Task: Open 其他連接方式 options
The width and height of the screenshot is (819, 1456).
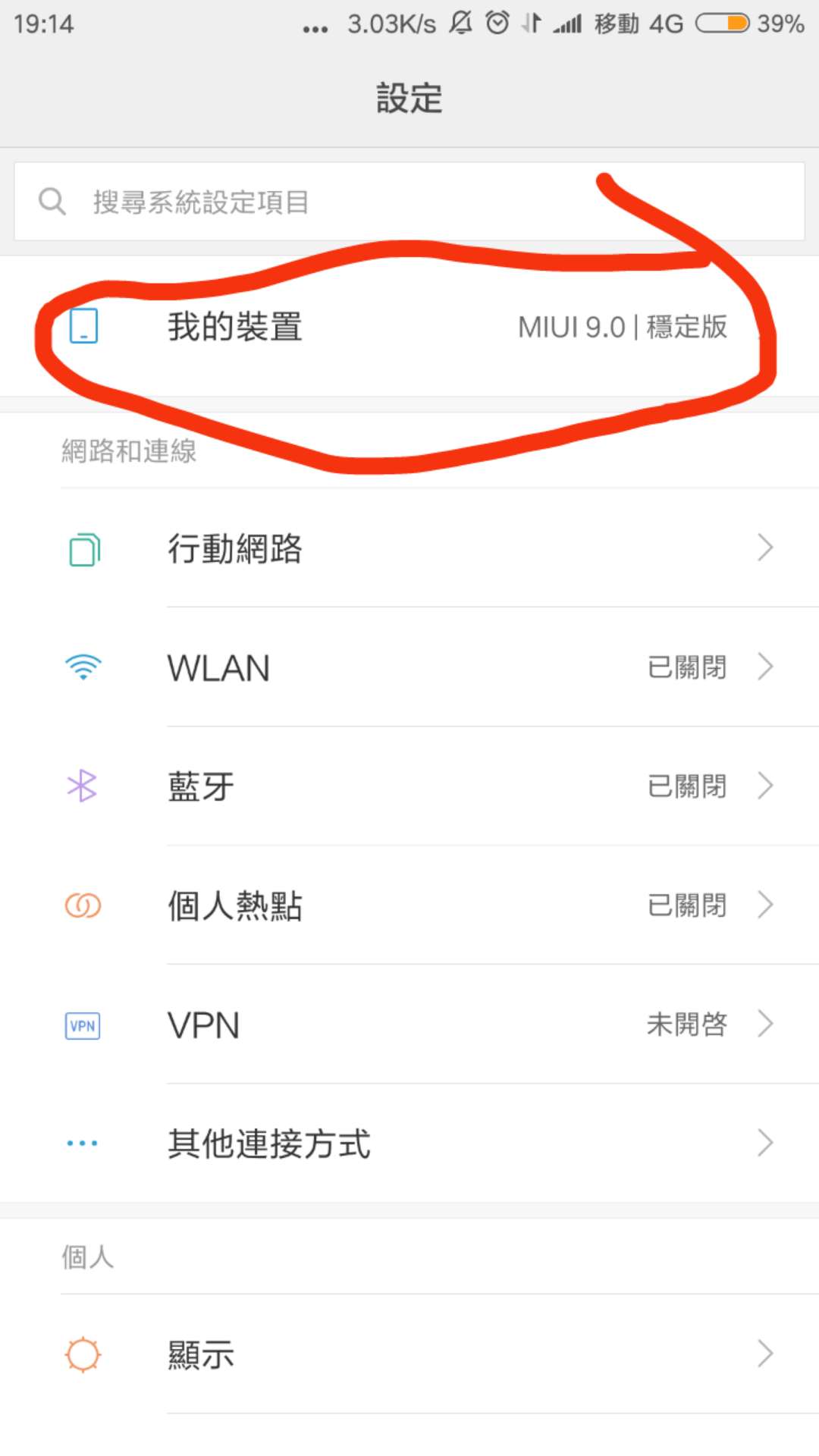Action: pos(409,1144)
